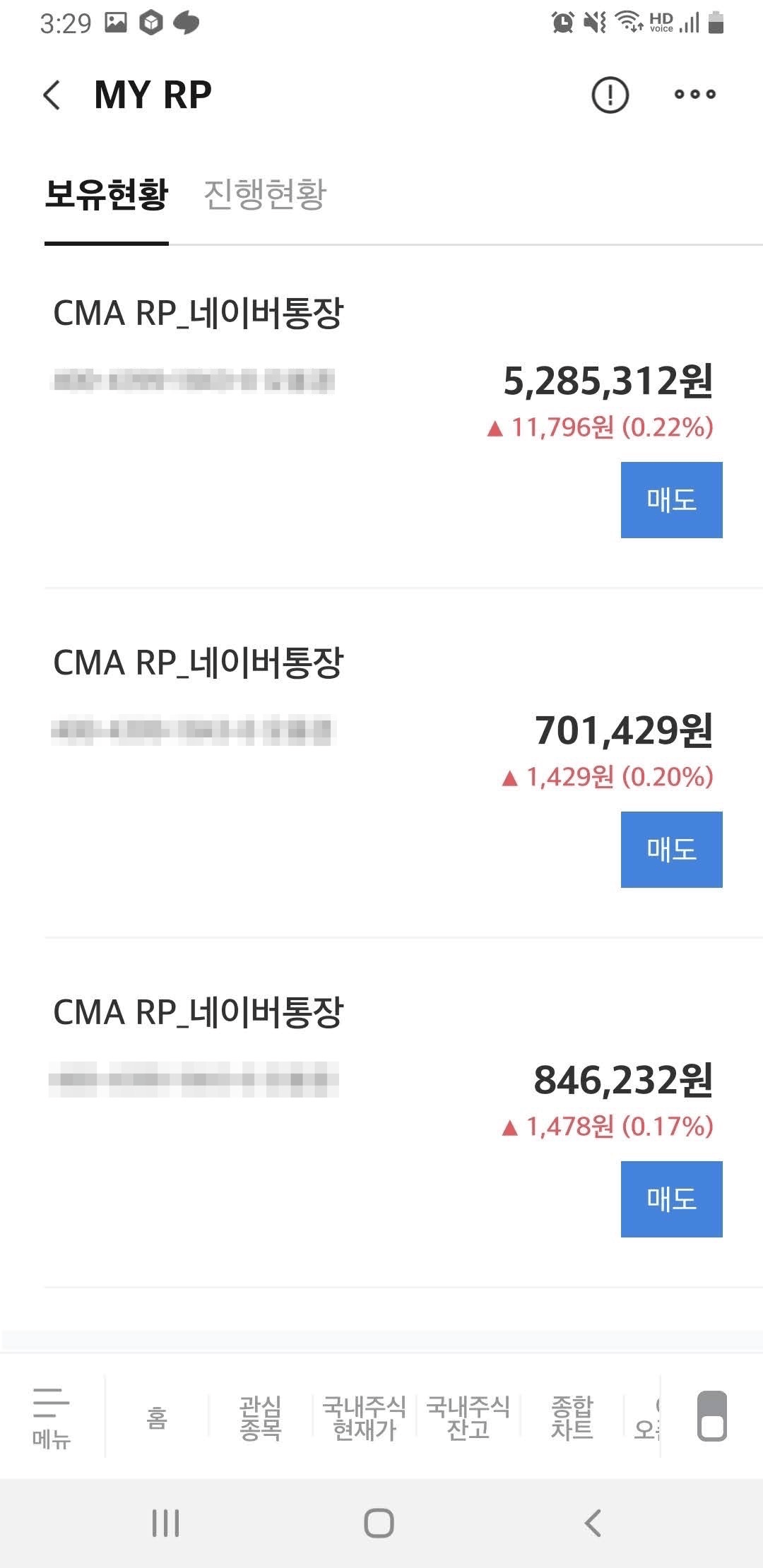Open 국내주식 잔고 shortcut
Image resolution: width=763 pixels, height=1568 pixels.
click(x=468, y=1418)
